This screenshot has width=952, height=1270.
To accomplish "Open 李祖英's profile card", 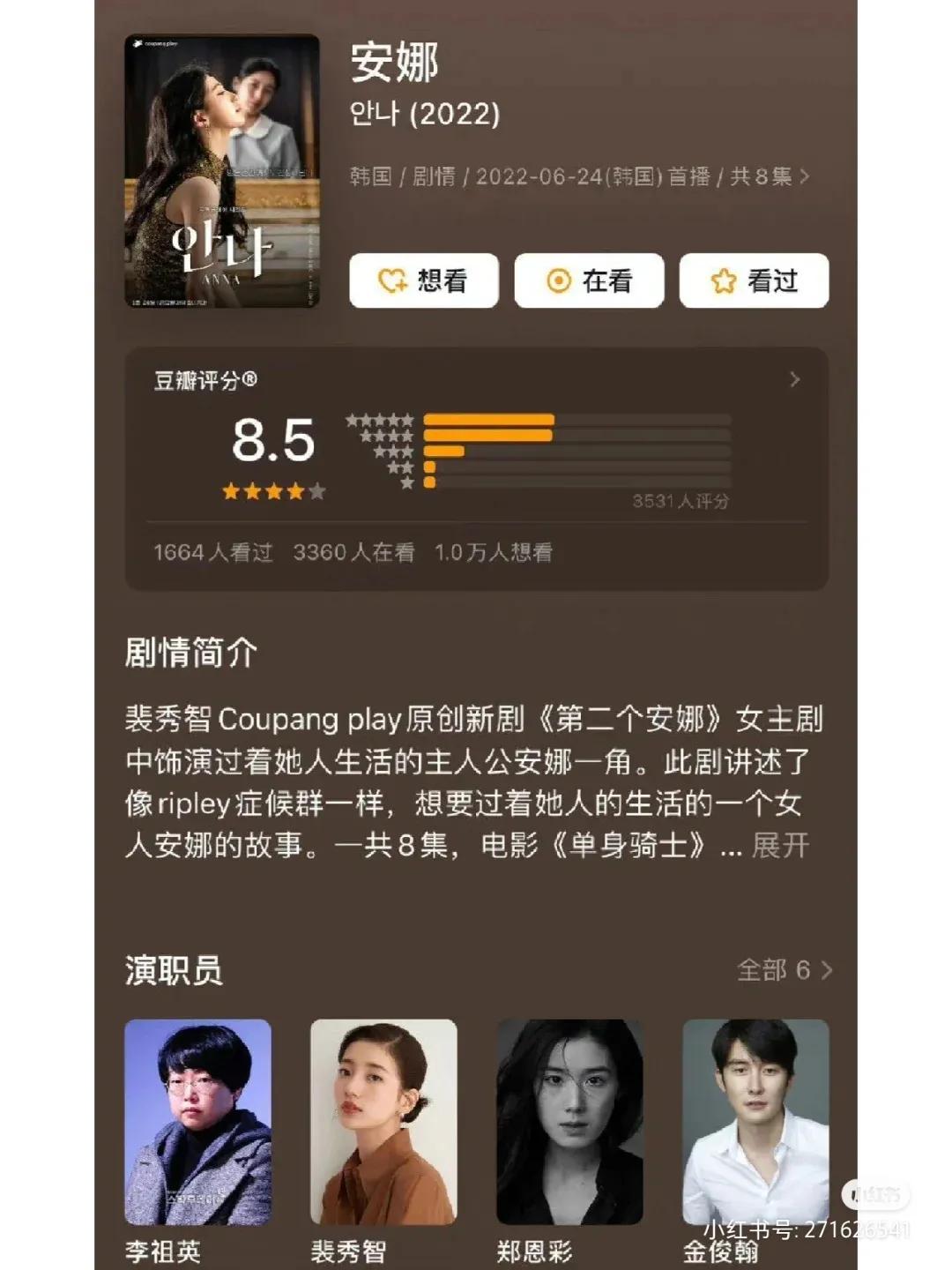I will tap(197, 1122).
